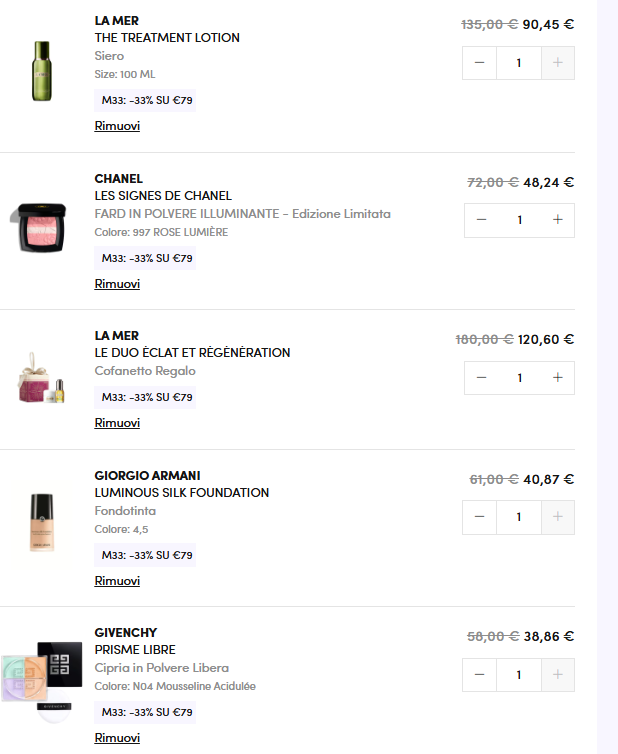Remove Les Signes de Chanel from cart
Viewport: 618px width, 754px height.
pyautogui.click(x=117, y=284)
